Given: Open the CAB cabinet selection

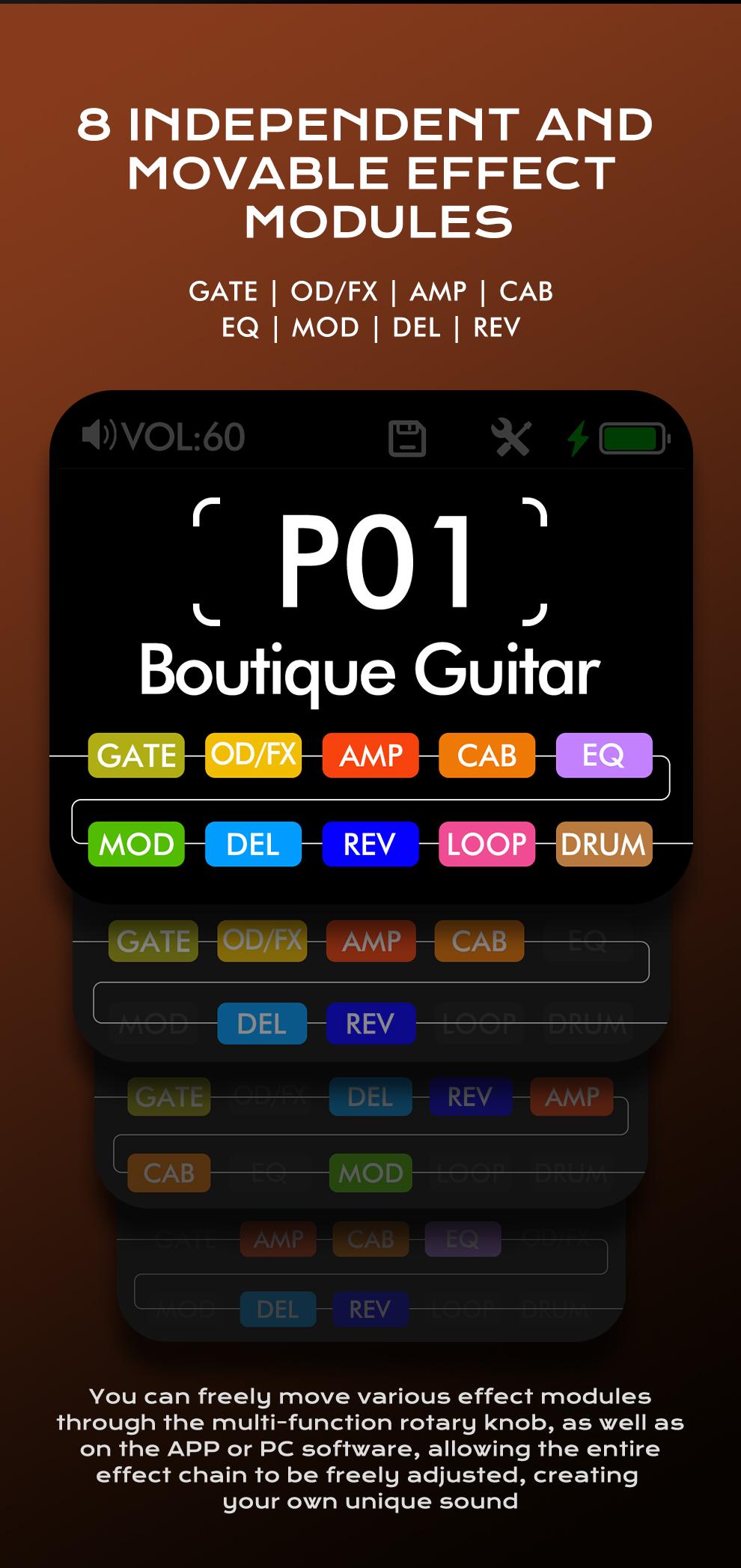Looking at the screenshot, I should [487, 756].
